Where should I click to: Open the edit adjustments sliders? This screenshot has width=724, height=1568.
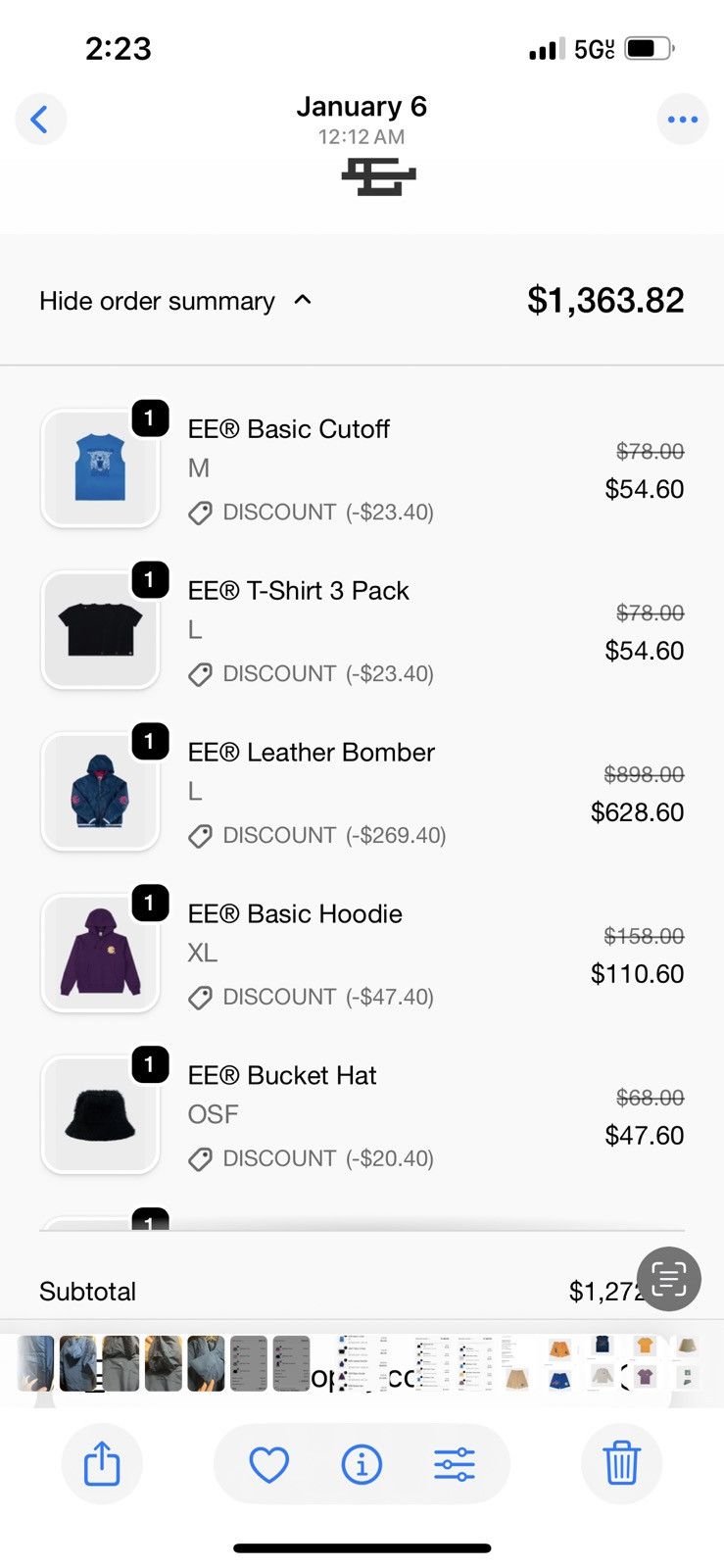point(455,1464)
